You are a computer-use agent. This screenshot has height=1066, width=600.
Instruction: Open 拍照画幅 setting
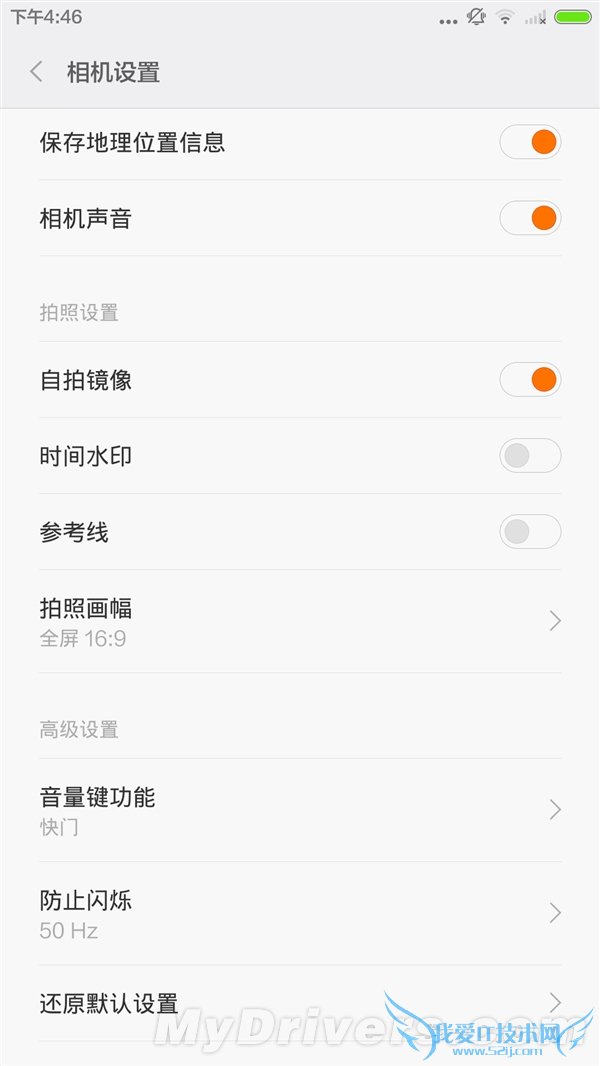[x=300, y=621]
